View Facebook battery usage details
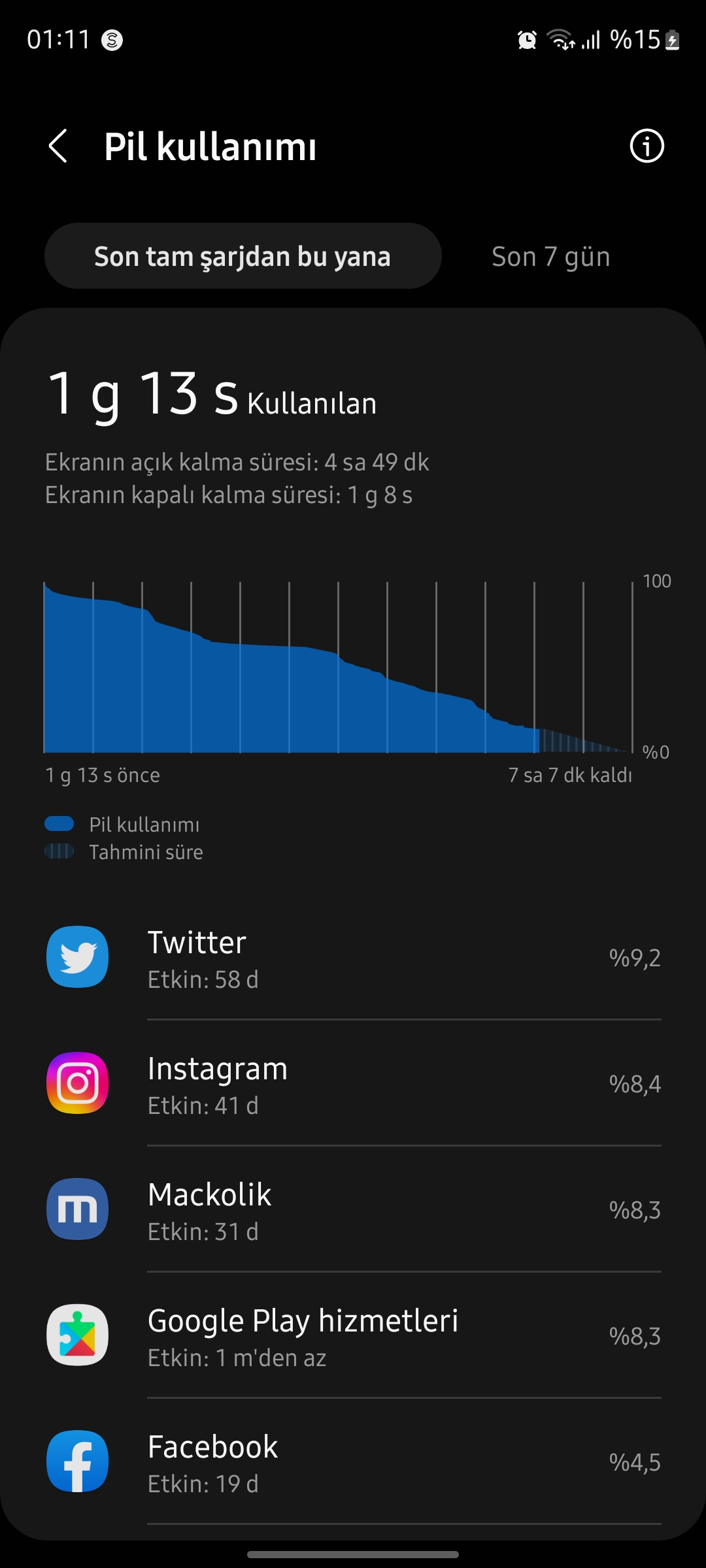The image size is (706, 1568). (353, 1462)
